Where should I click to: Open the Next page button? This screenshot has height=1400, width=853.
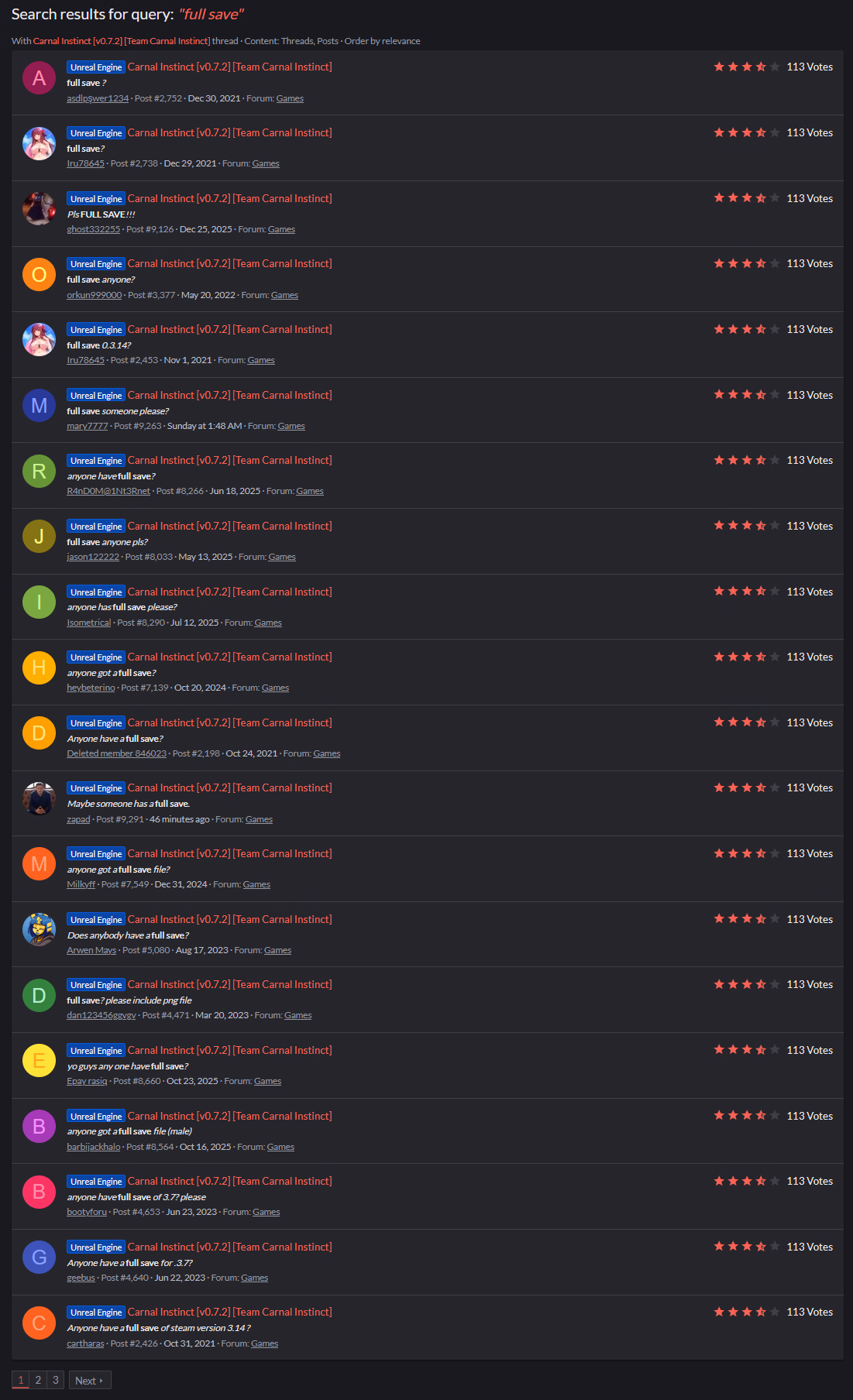89,1381
